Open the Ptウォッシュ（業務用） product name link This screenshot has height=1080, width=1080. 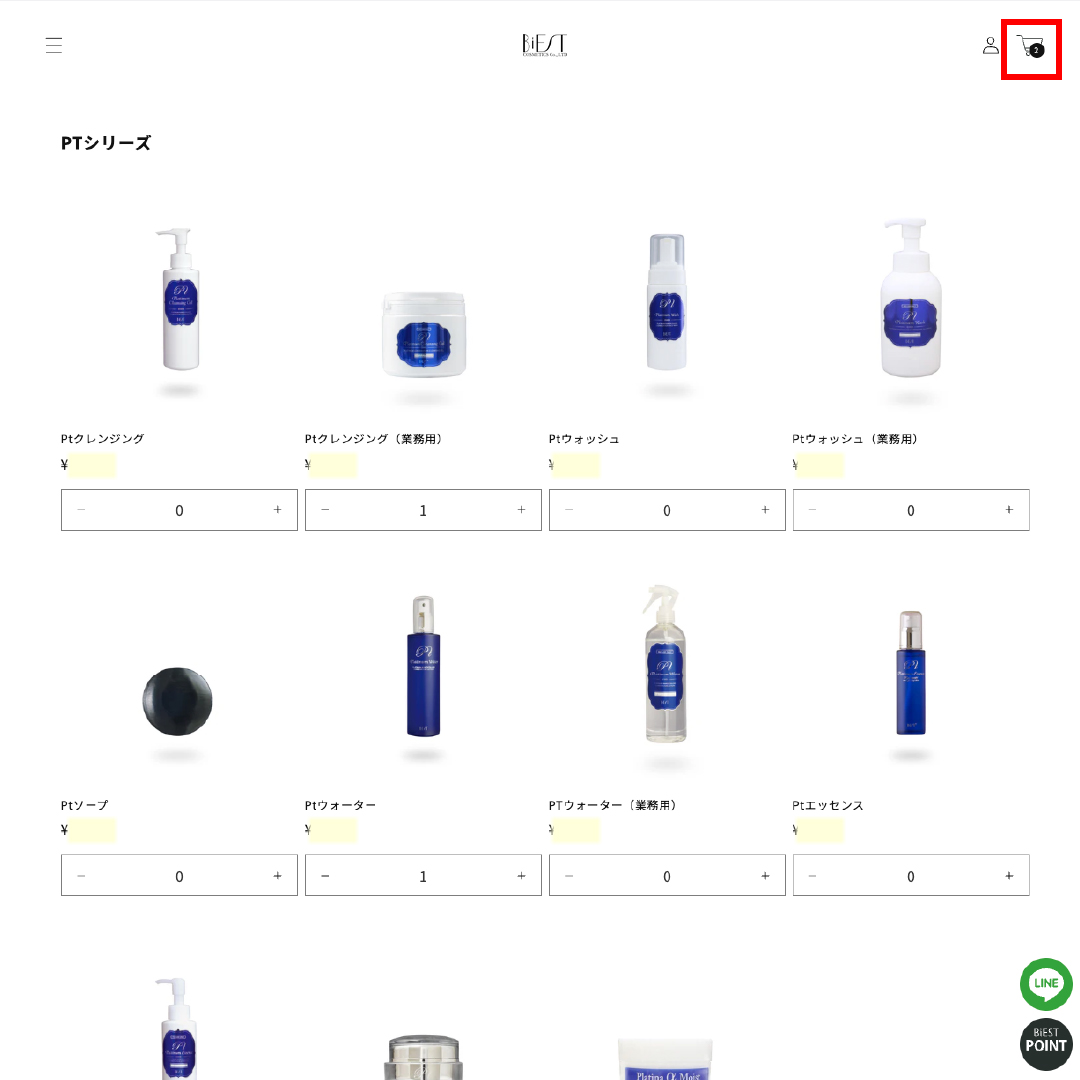(x=857, y=439)
